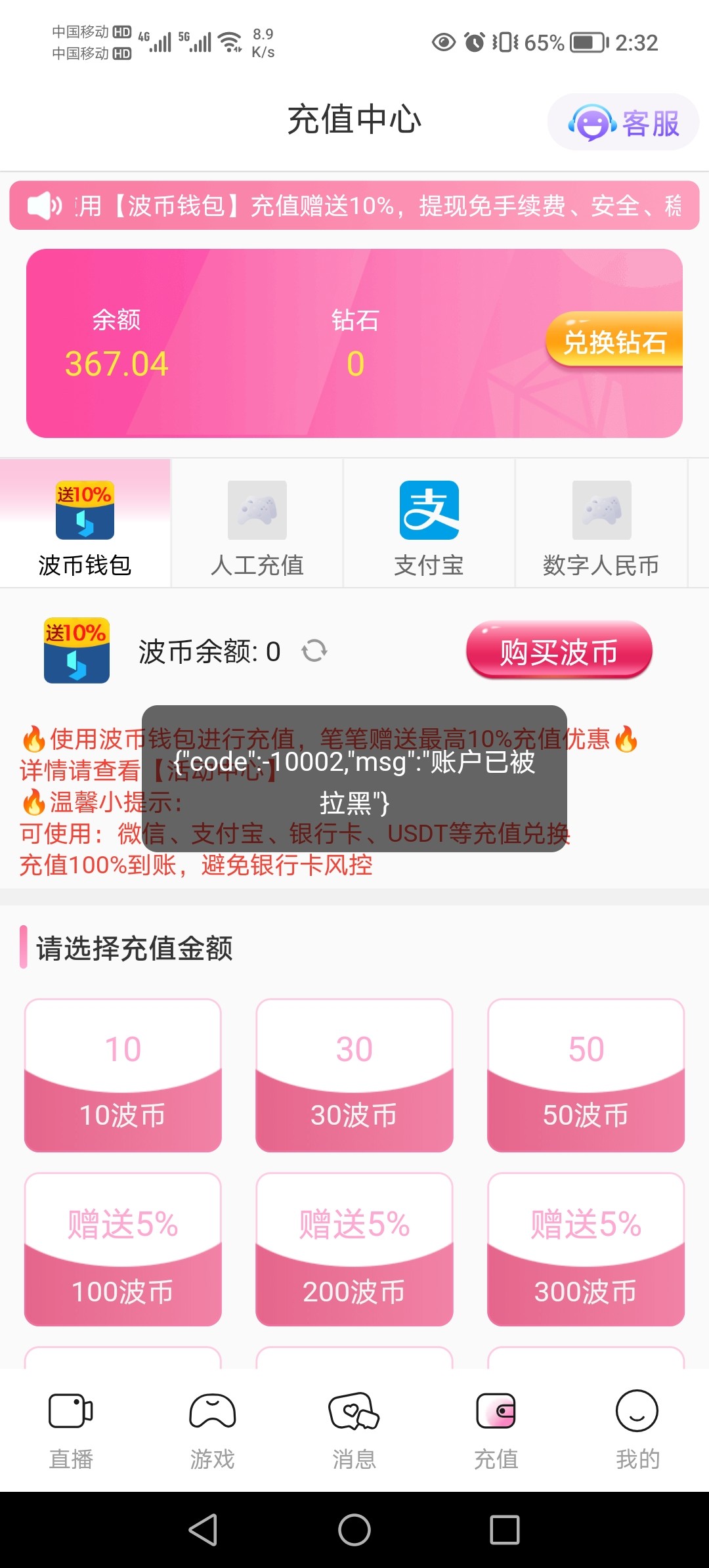Open 客服 customer service
This screenshot has height=1568, width=709.
tap(623, 123)
